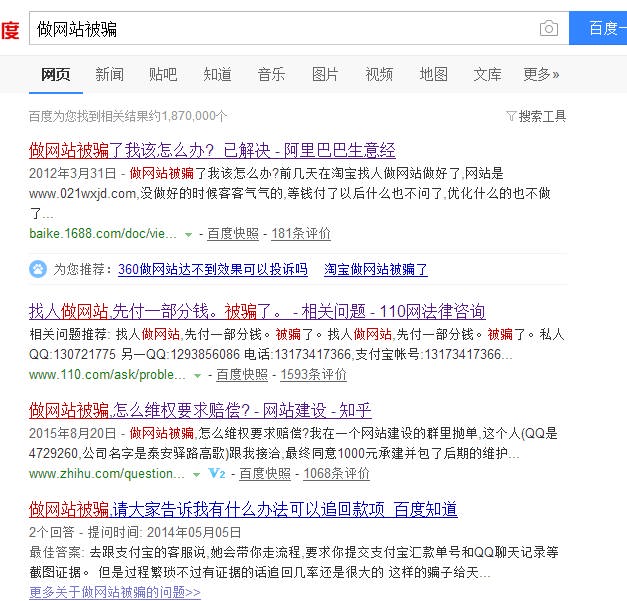Viewport: 627px width, 601px height.
Task: Expand the 更多» tab menu
Action: 541,74
